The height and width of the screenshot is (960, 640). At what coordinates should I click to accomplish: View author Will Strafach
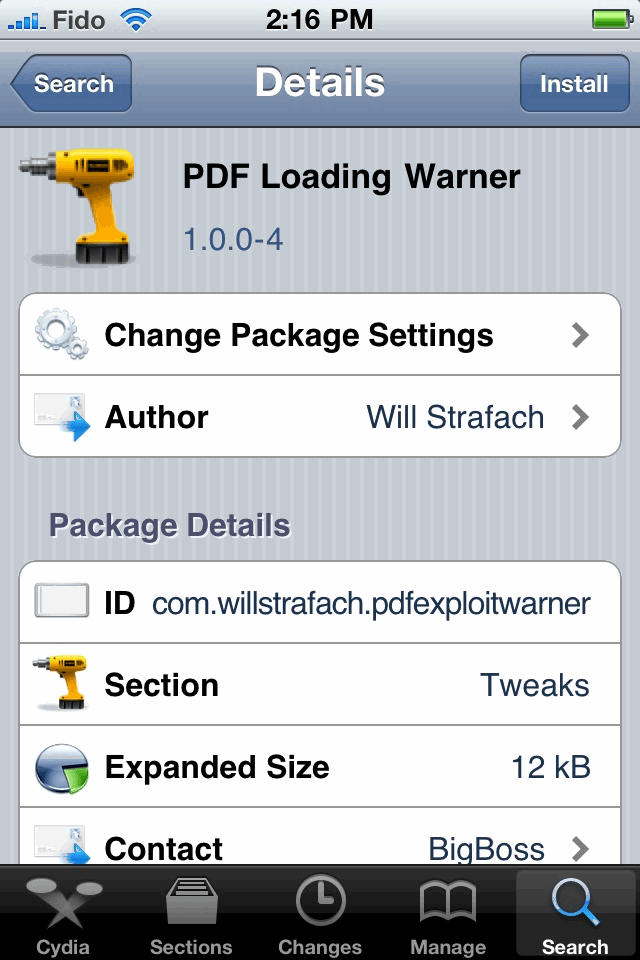coord(320,417)
